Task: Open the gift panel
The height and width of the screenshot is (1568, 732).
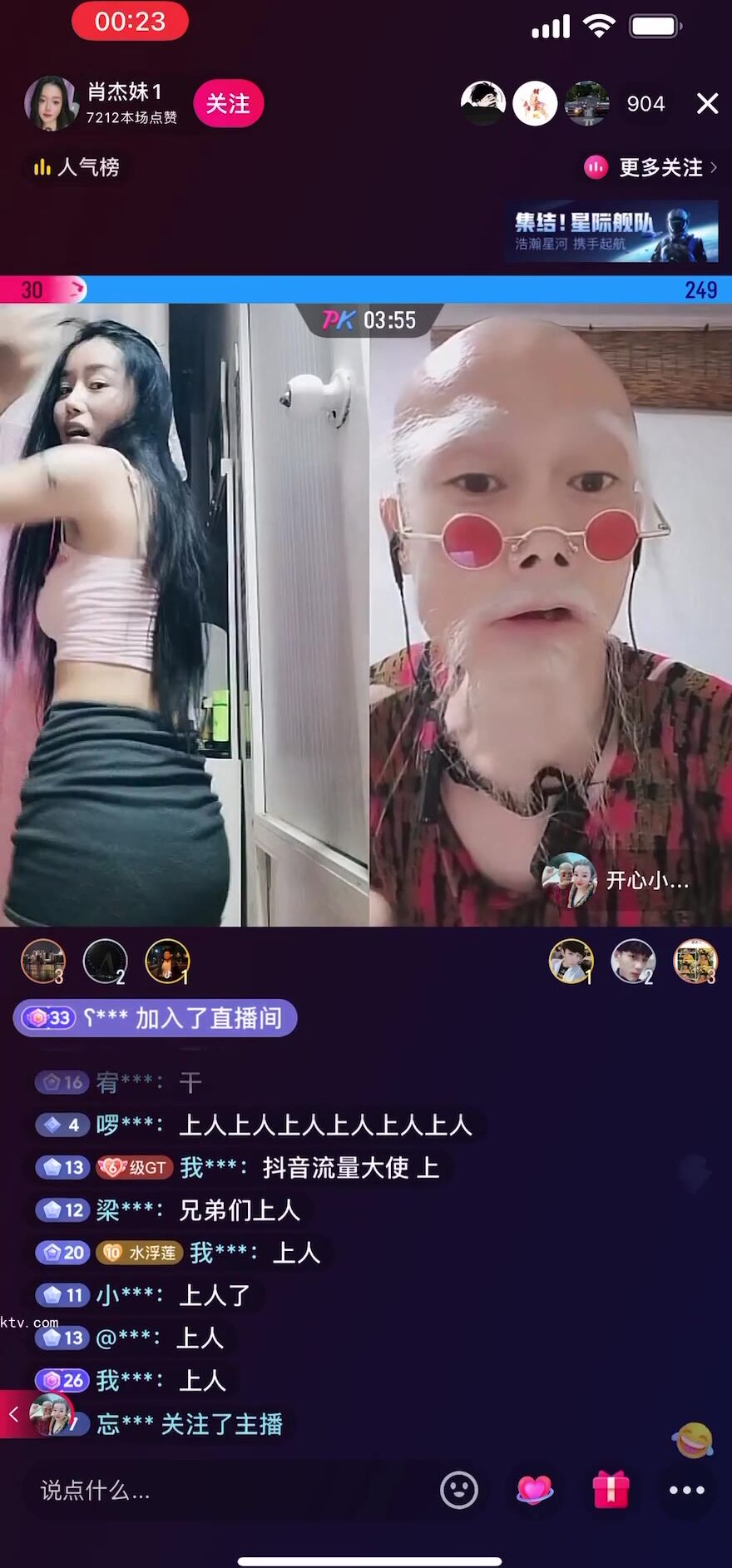Action: coord(611,1490)
